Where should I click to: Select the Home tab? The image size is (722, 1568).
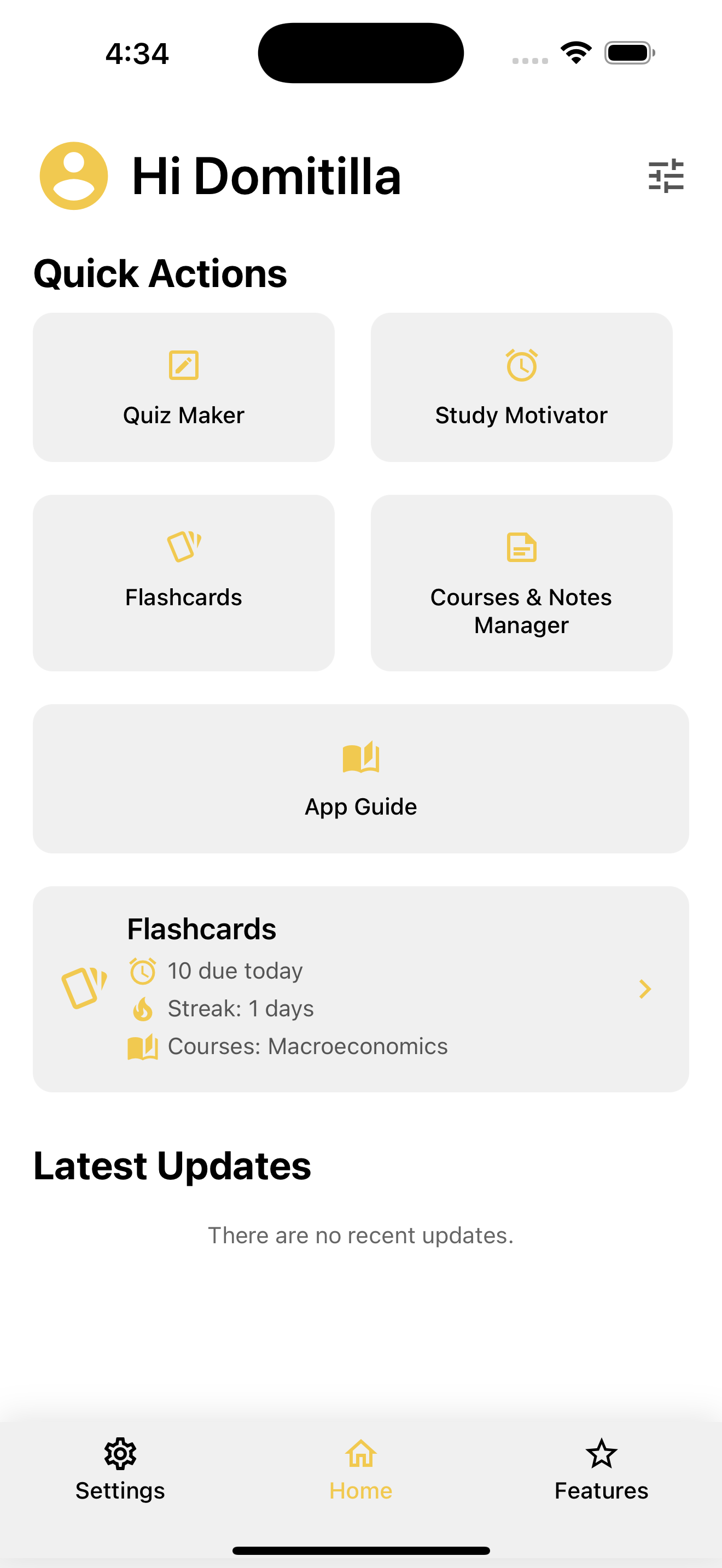coord(360,1471)
